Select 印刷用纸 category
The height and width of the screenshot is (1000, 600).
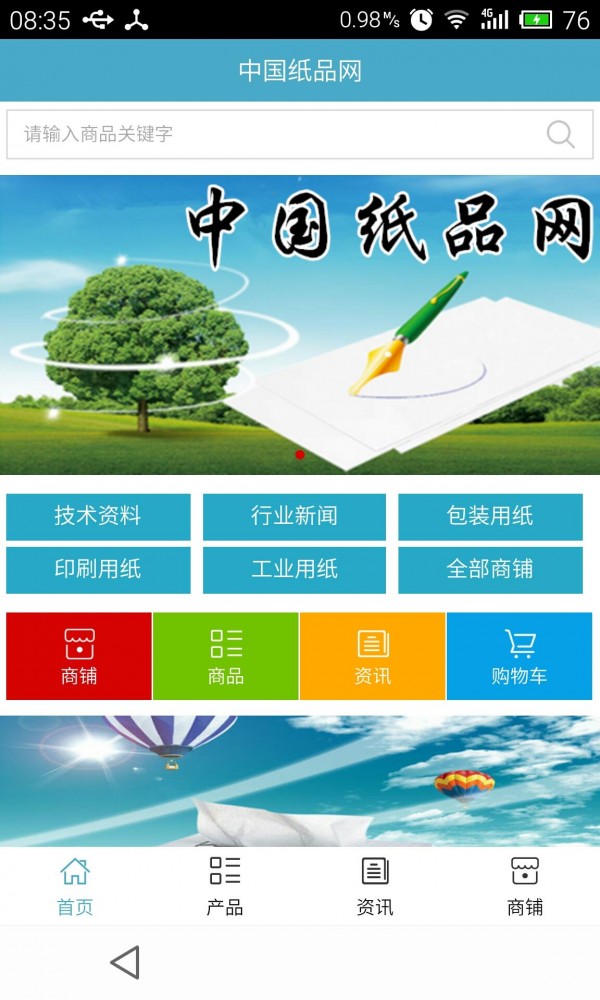point(98,569)
